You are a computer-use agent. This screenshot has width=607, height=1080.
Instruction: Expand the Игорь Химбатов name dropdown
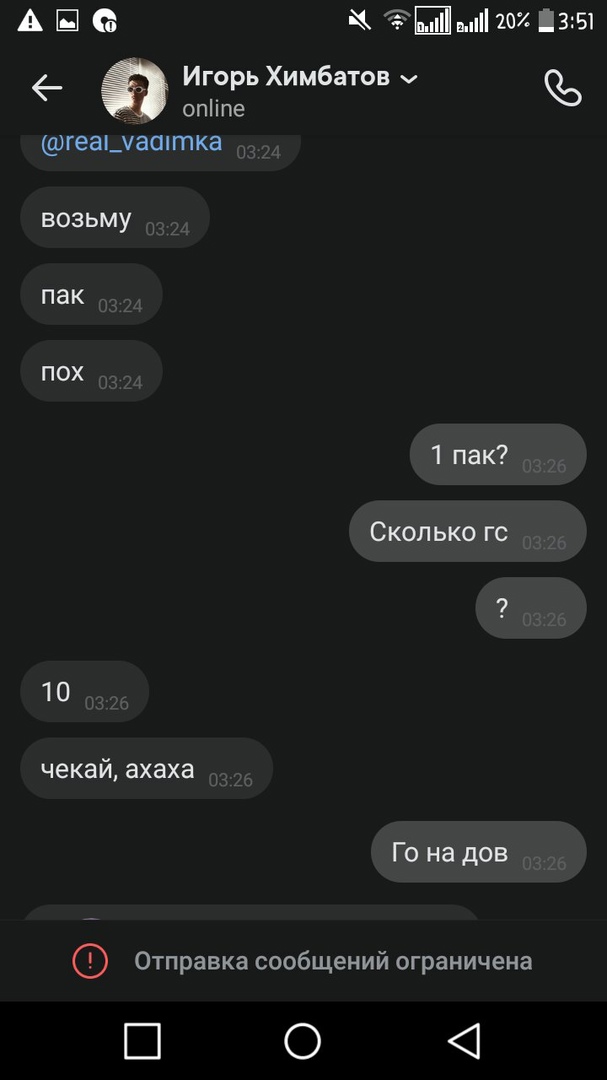click(408, 78)
